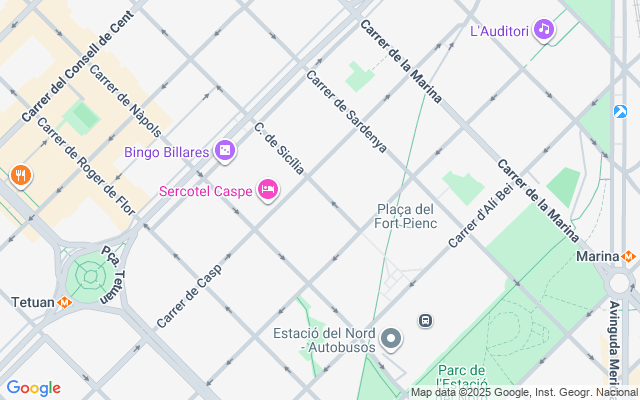Open the L'Auditori music venue marker
This screenshot has width=640, height=400.
coord(543,30)
